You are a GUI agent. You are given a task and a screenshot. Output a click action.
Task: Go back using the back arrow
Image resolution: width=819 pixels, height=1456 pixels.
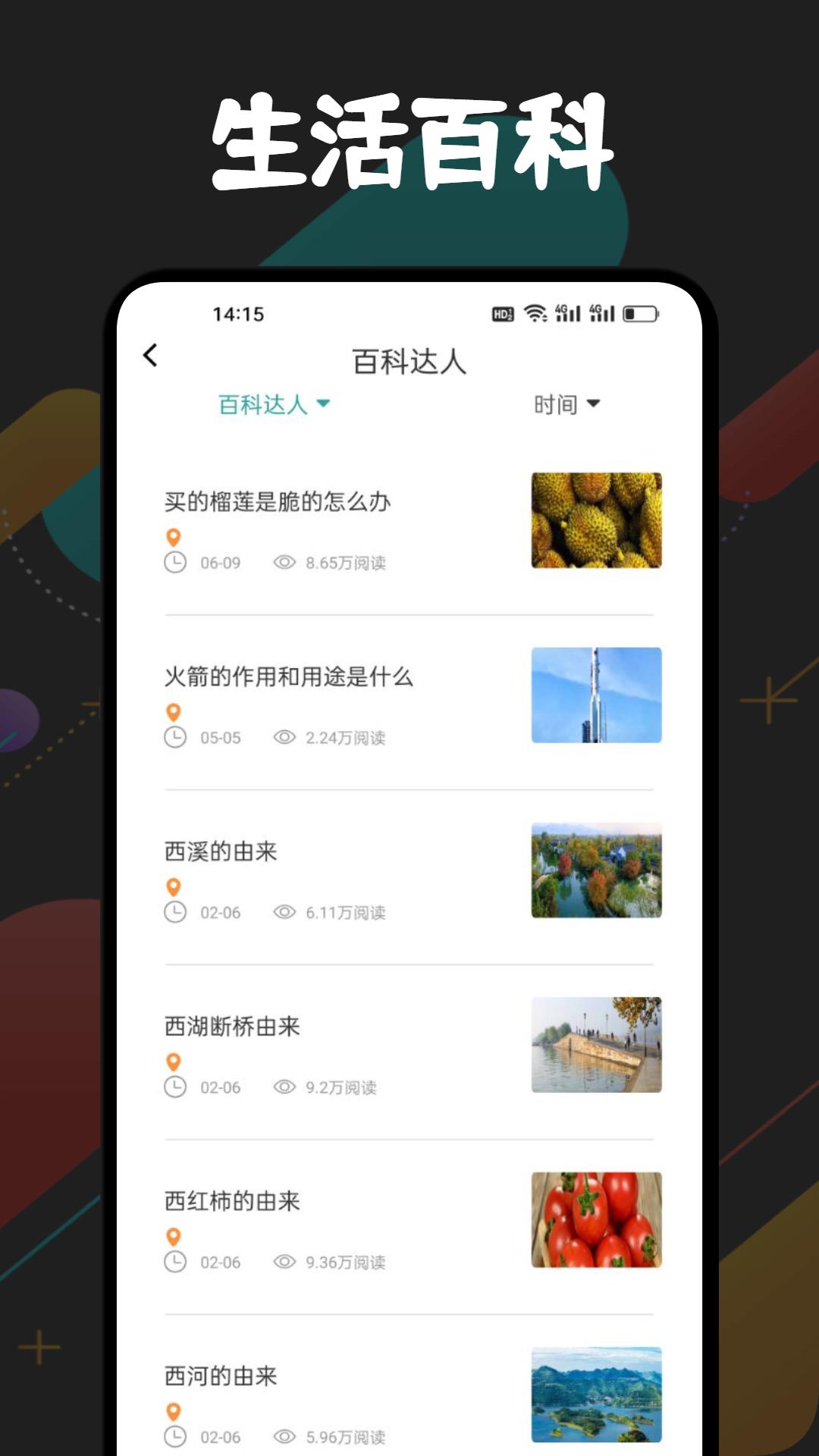pyautogui.click(x=151, y=355)
